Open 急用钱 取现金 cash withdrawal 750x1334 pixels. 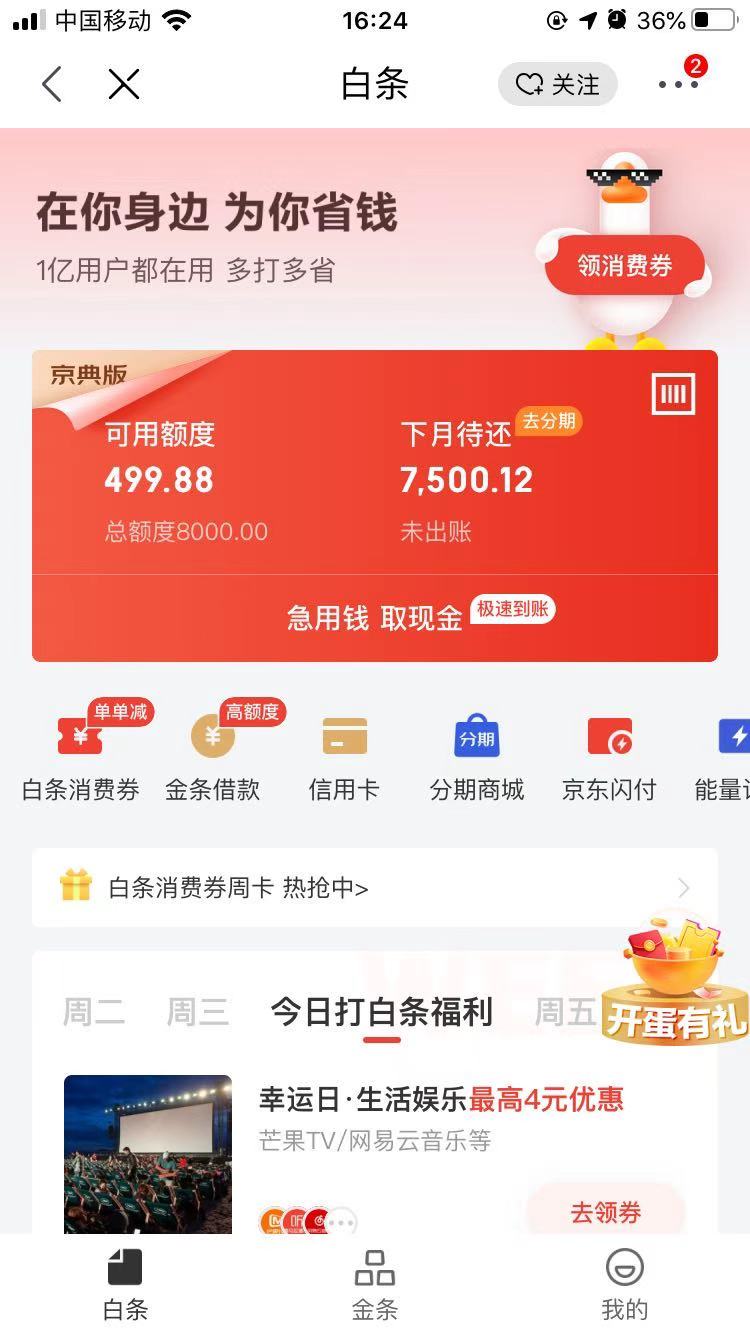pyautogui.click(x=375, y=618)
